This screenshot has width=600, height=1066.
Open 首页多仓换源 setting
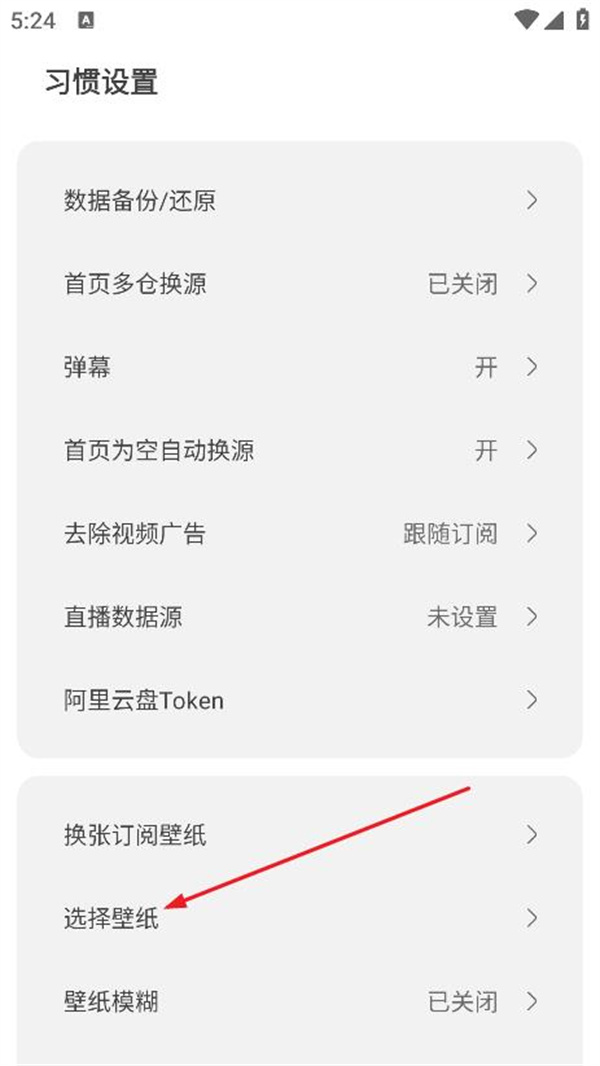[x=300, y=283]
